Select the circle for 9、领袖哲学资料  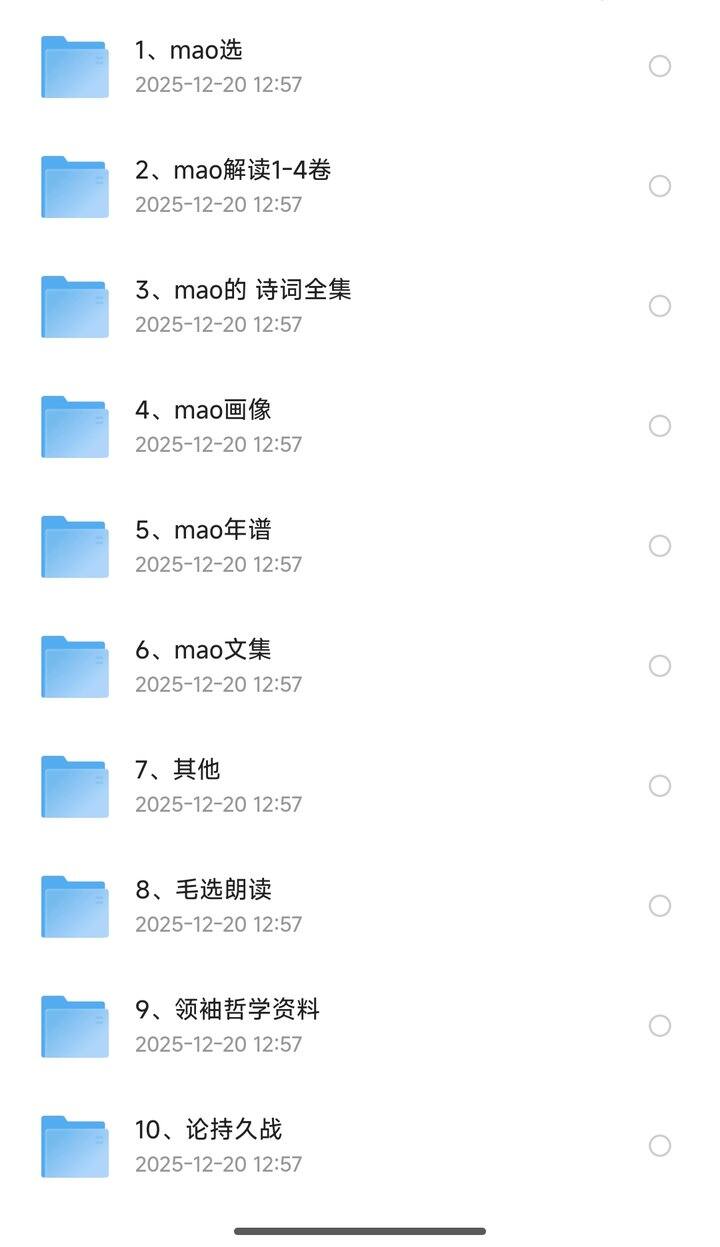point(660,1026)
